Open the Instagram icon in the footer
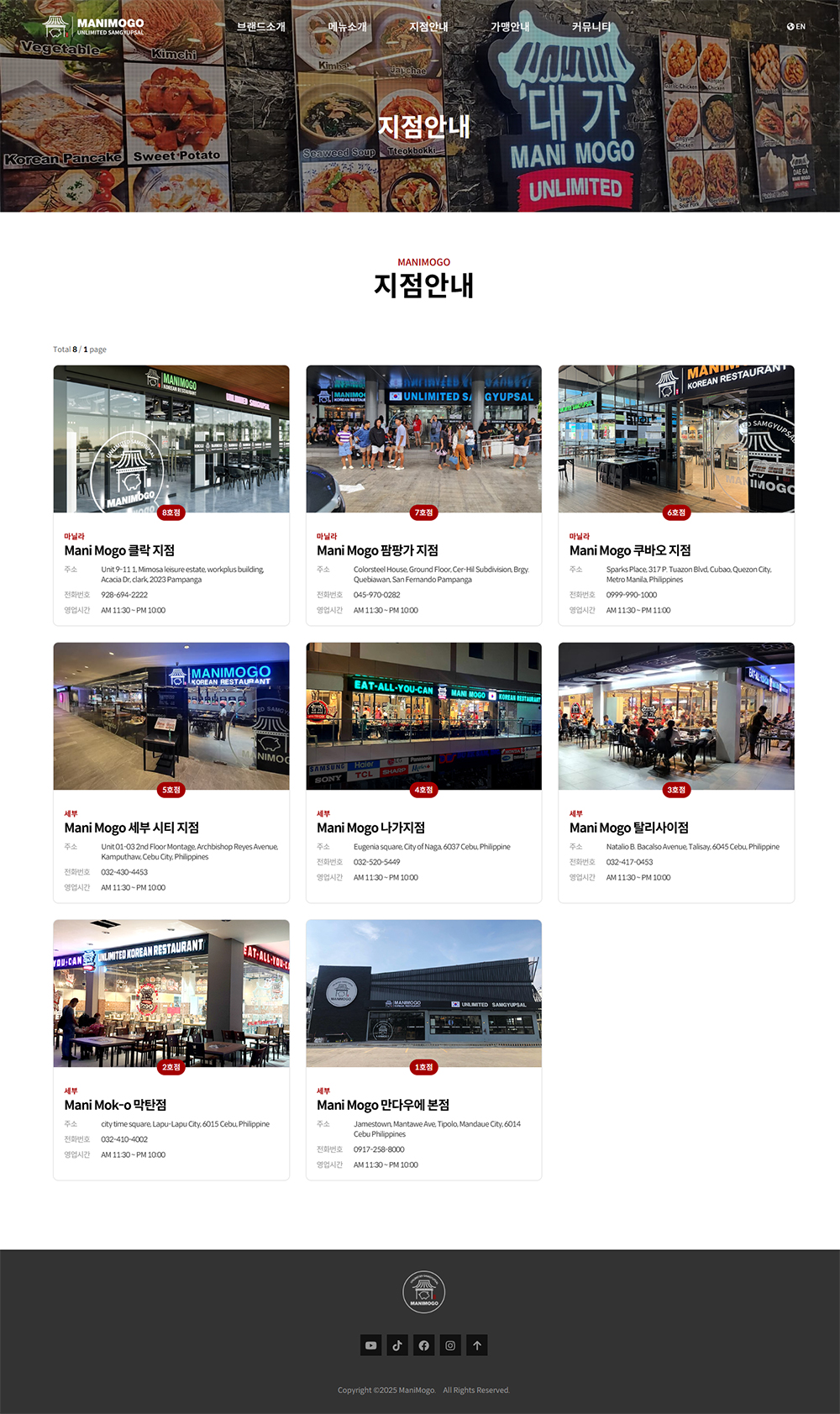840x1414 pixels. (450, 1345)
